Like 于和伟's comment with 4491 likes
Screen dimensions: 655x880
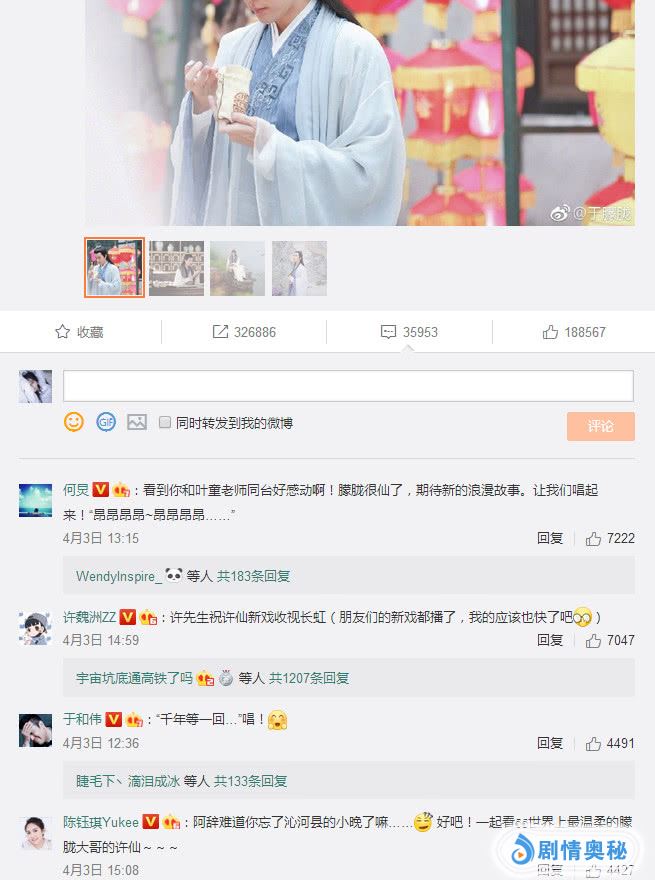pyautogui.click(x=610, y=743)
